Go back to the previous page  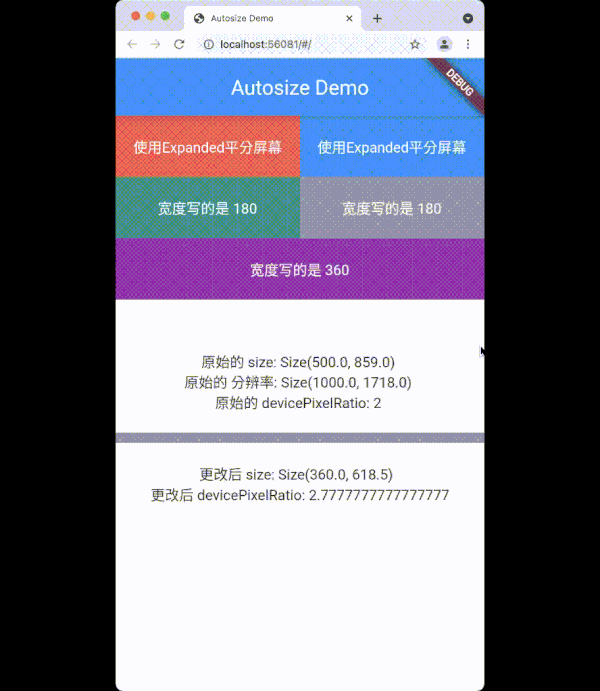click(132, 45)
